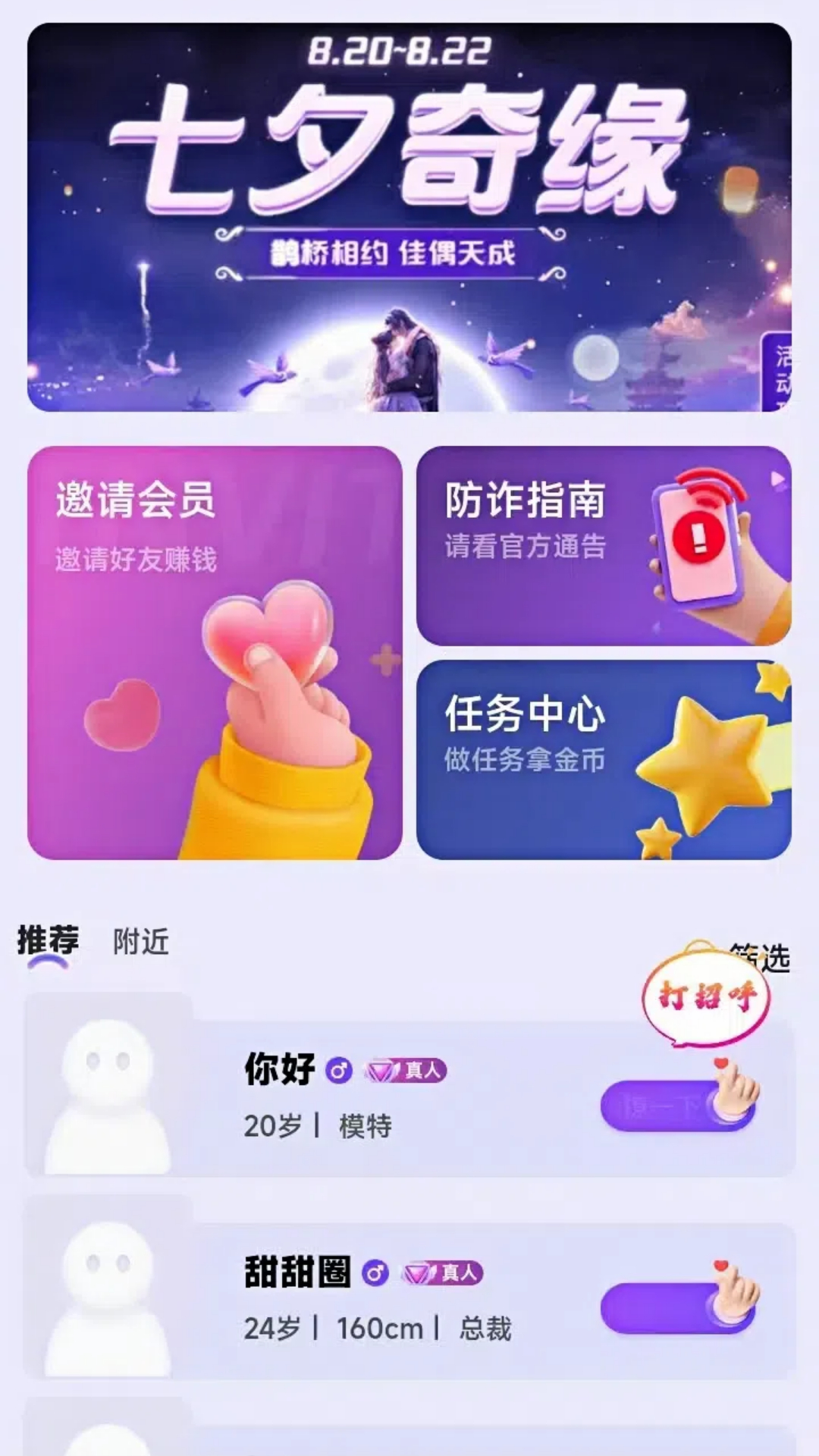The height and width of the screenshot is (1456, 819).
Task: Switch to the 附近 tab
Action: (141, 940)
